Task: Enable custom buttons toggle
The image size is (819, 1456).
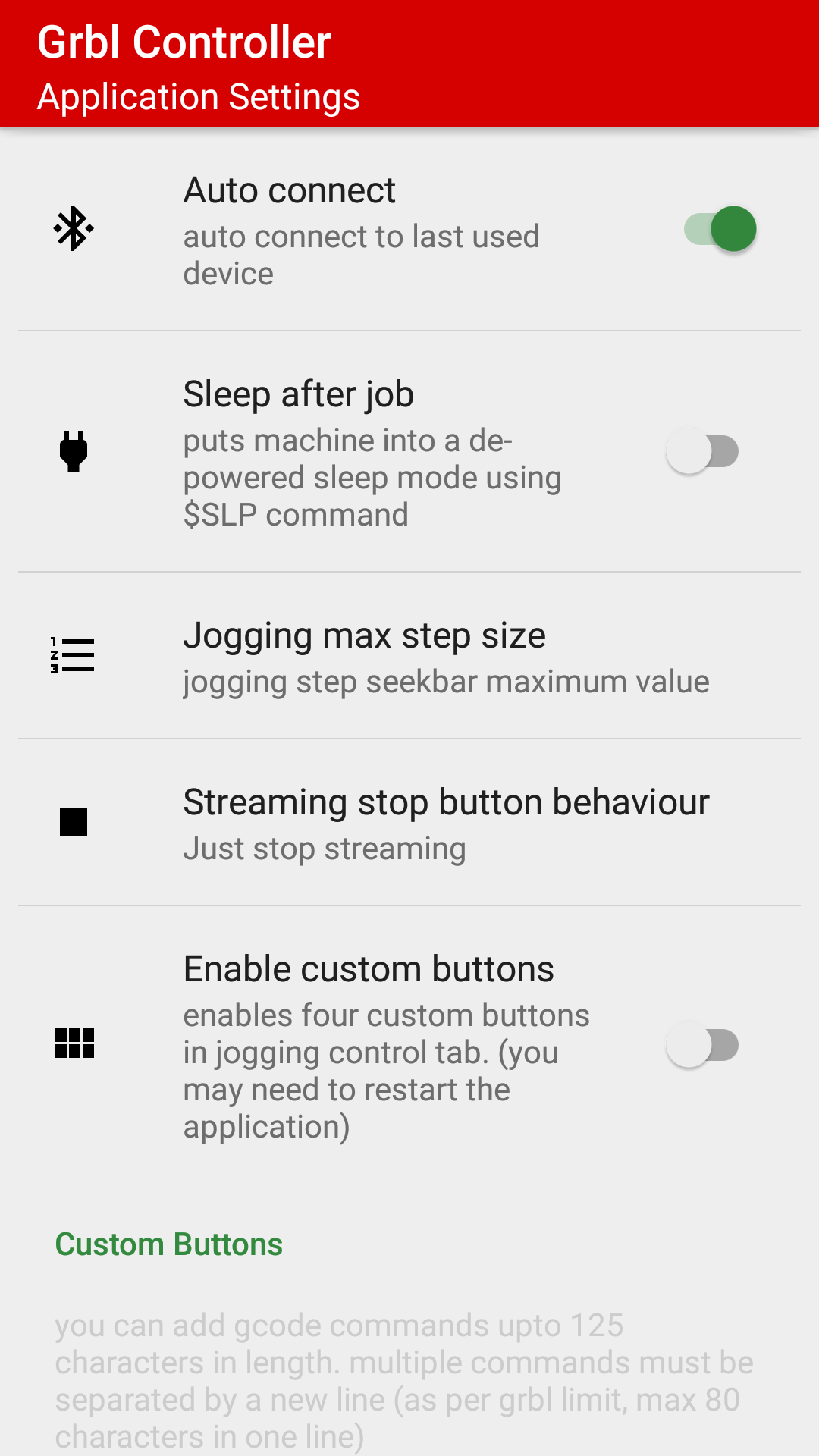Action: coord(702,1045)
